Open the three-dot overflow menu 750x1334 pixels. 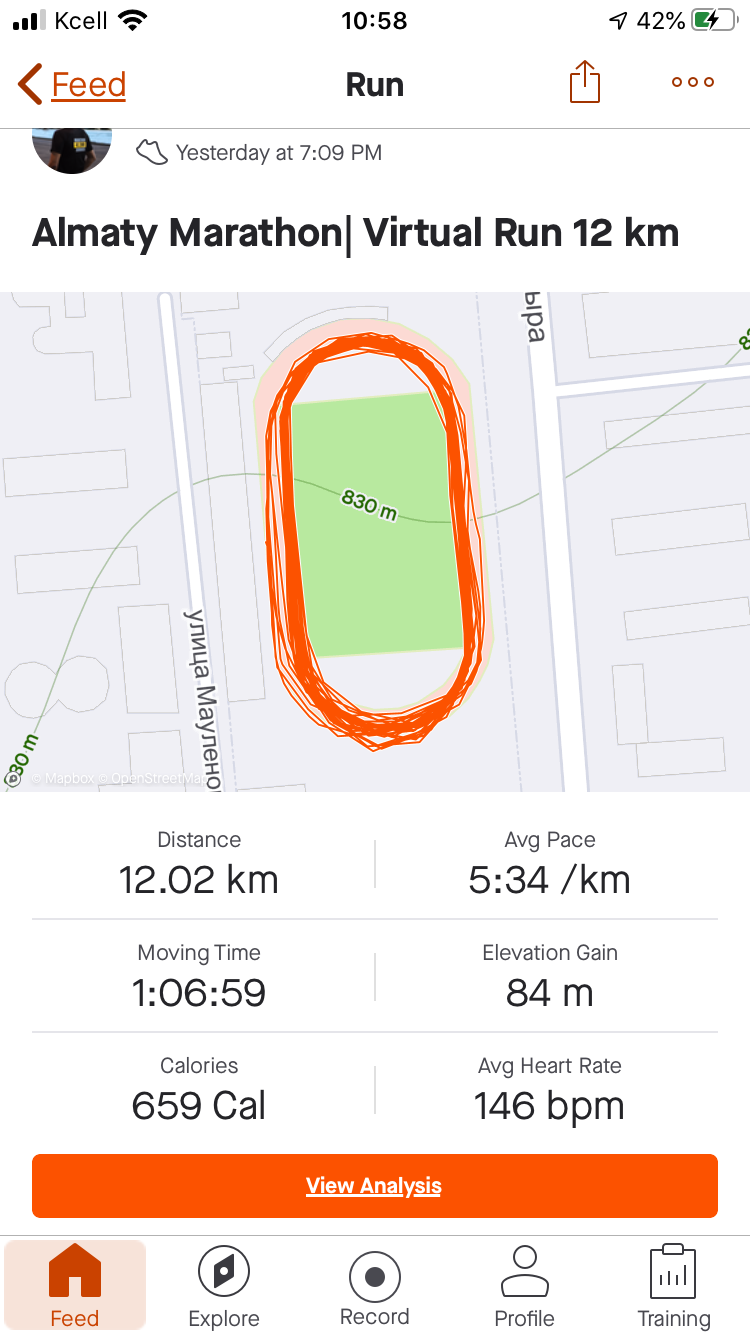692,83
